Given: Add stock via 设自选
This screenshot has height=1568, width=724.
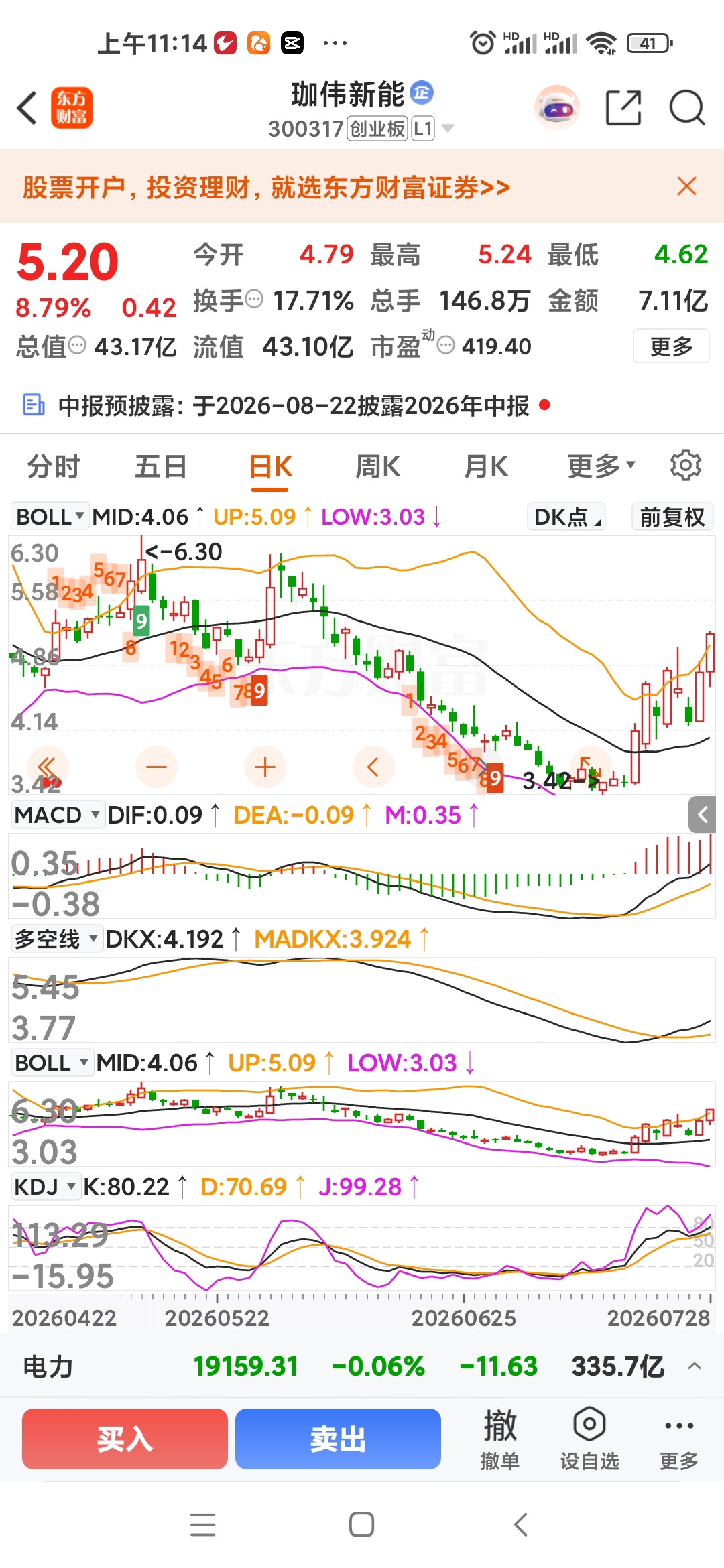Looking at the screenshot, I should (590, 1439).
